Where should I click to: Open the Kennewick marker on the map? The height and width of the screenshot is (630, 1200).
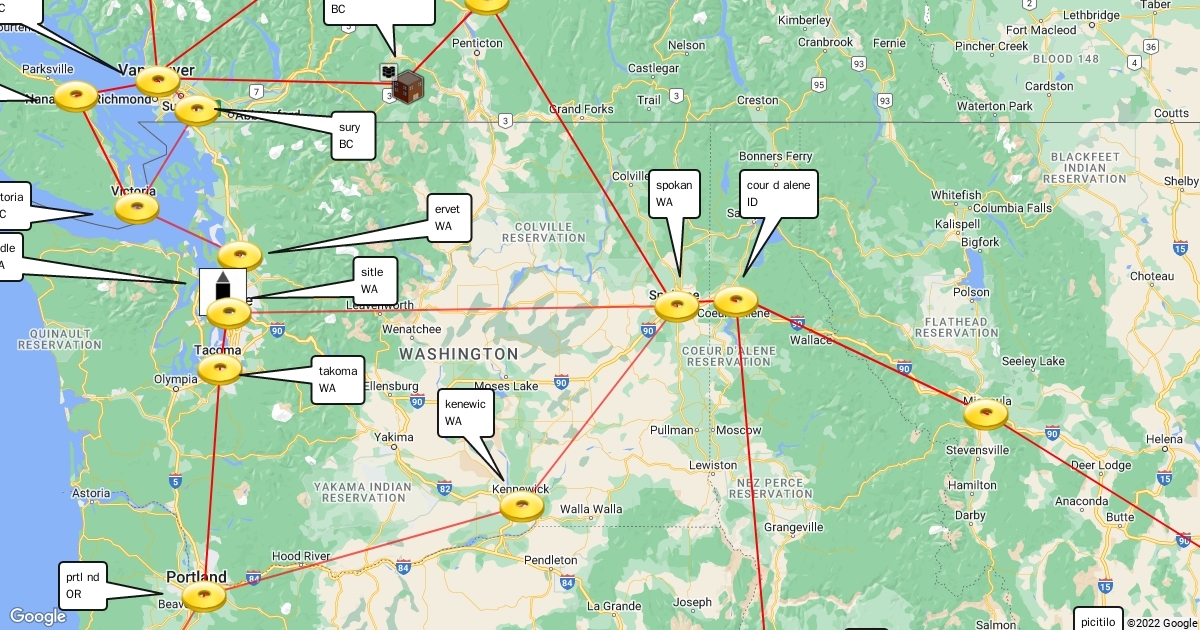click(x=522, y=507)
